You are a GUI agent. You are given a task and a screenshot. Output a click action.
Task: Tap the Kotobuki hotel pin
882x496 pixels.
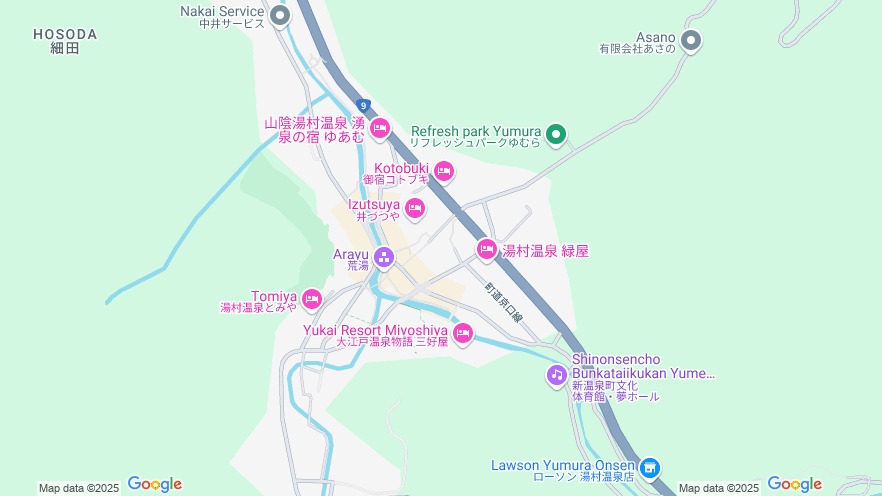[x=443, y=172]
